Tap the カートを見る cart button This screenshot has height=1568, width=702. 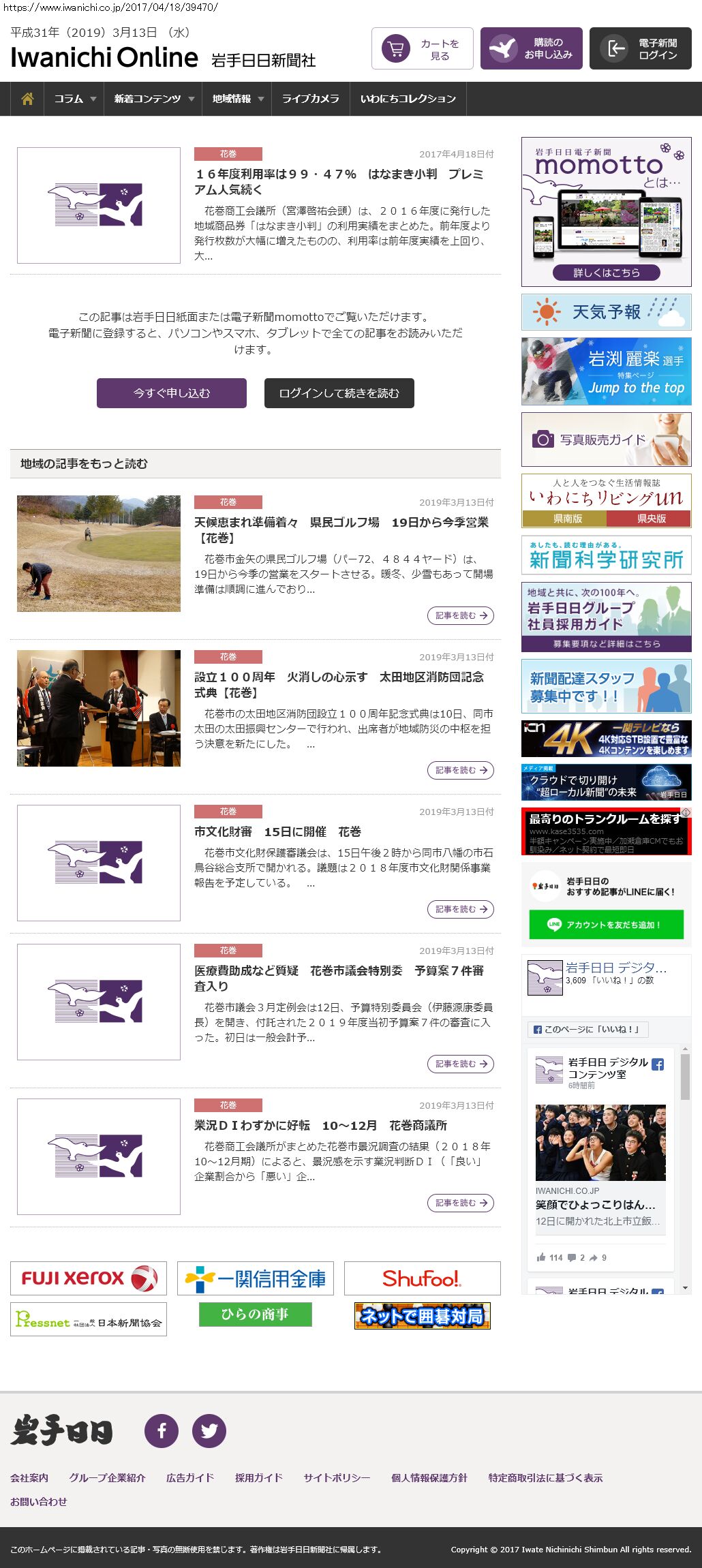click(x=422, y=48)
